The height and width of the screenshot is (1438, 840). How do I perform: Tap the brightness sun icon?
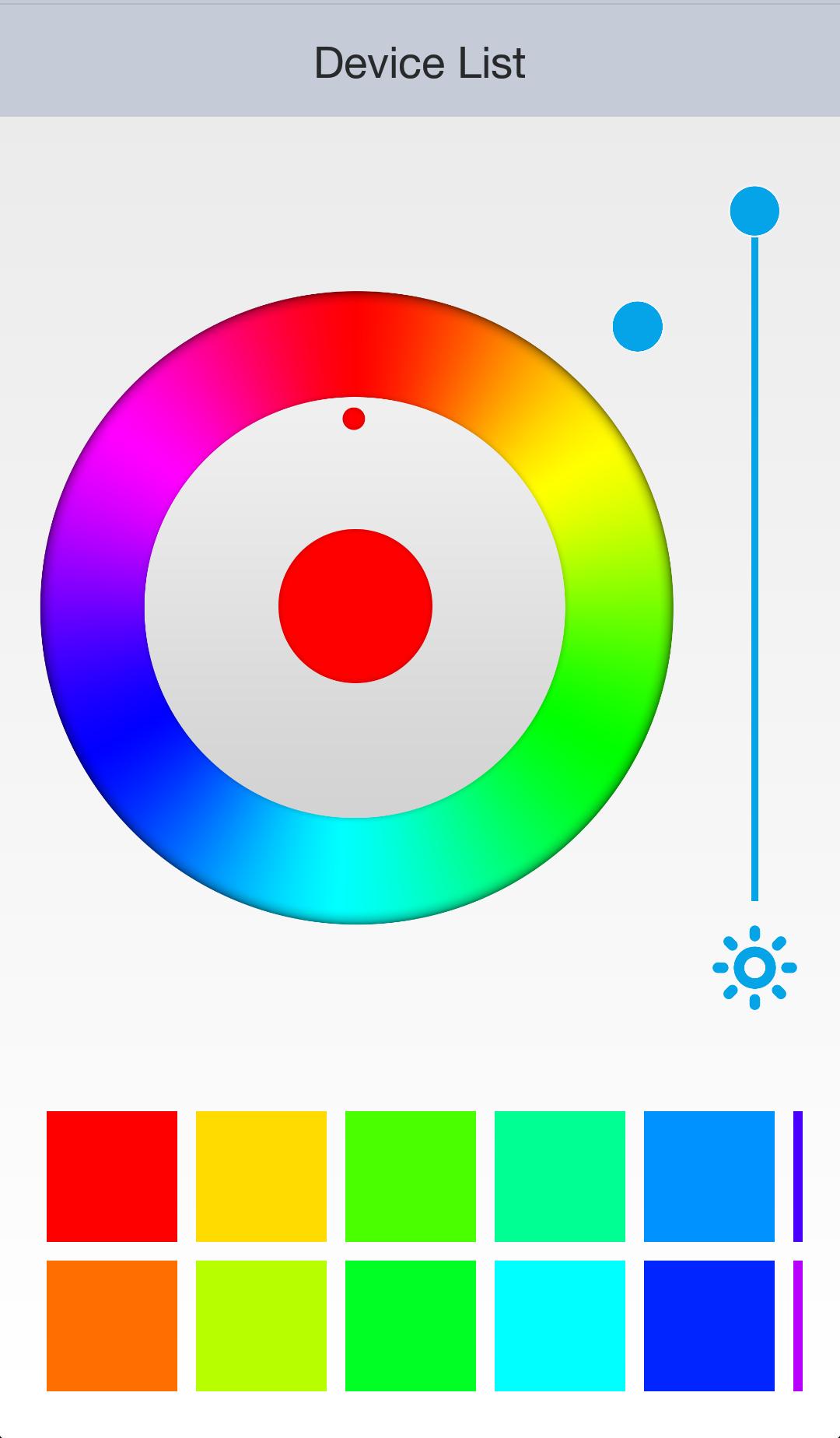pos(754,967)
